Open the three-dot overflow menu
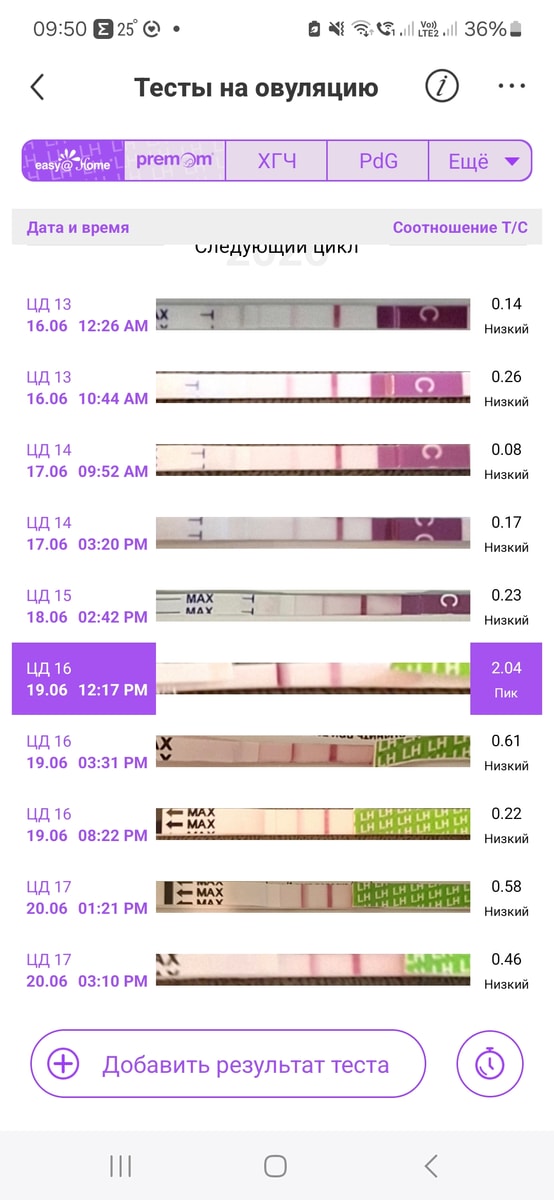Viewport: 554px width, 1200px height. click(x=512, y=87)
